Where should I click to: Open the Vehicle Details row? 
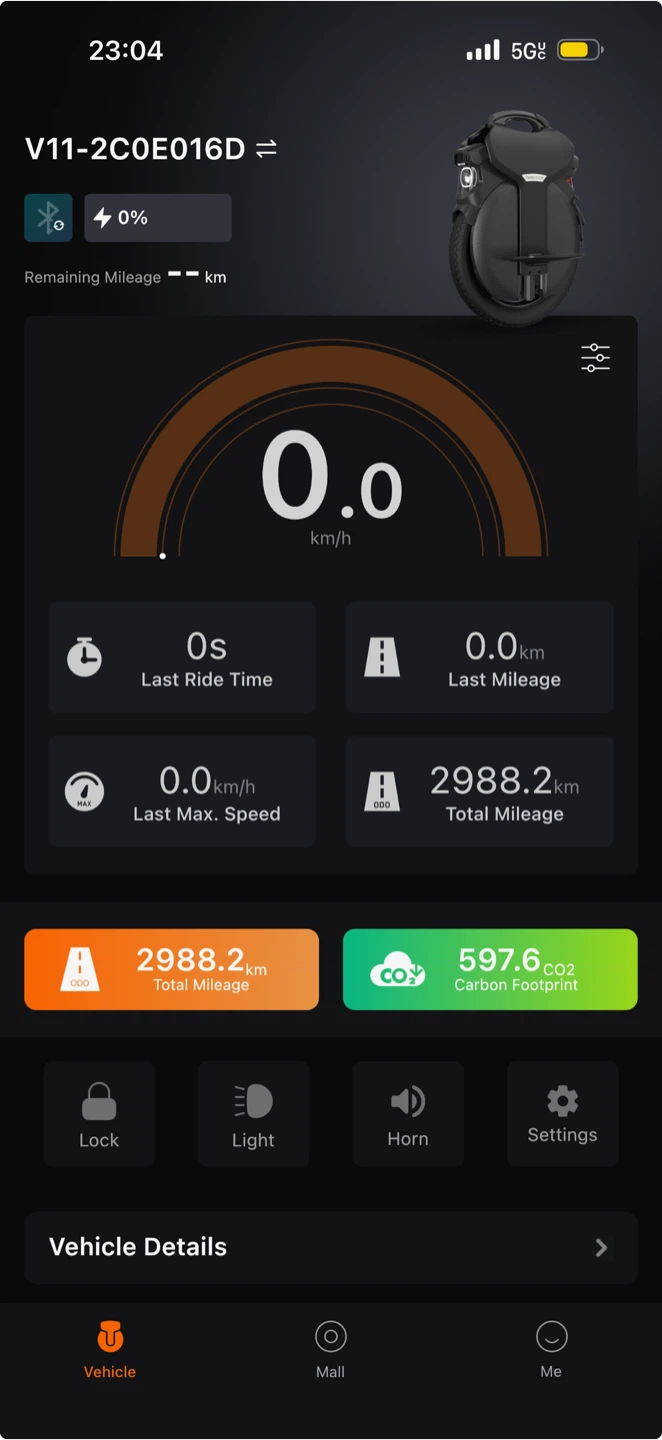coord(331,1247)
